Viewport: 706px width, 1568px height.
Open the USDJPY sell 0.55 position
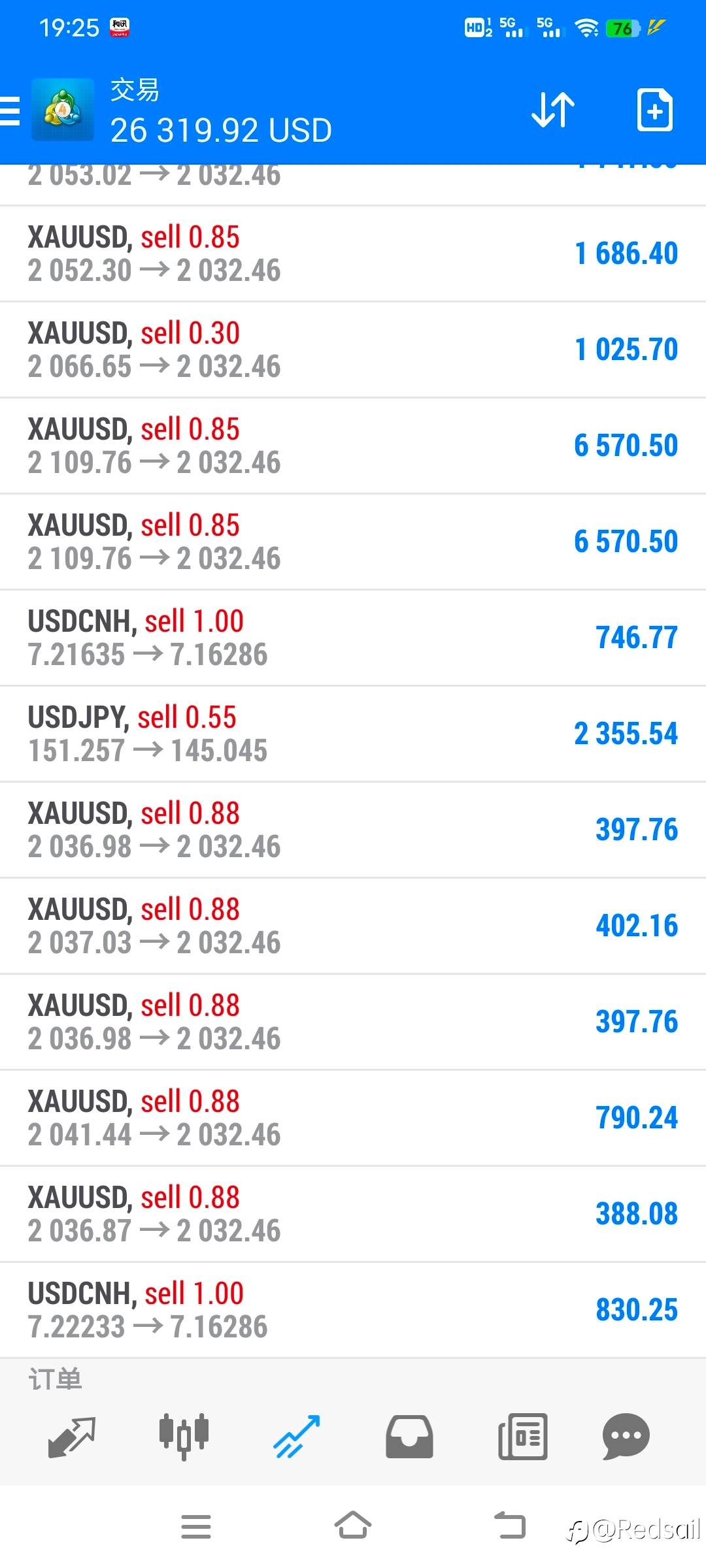[x=353, y=734]
